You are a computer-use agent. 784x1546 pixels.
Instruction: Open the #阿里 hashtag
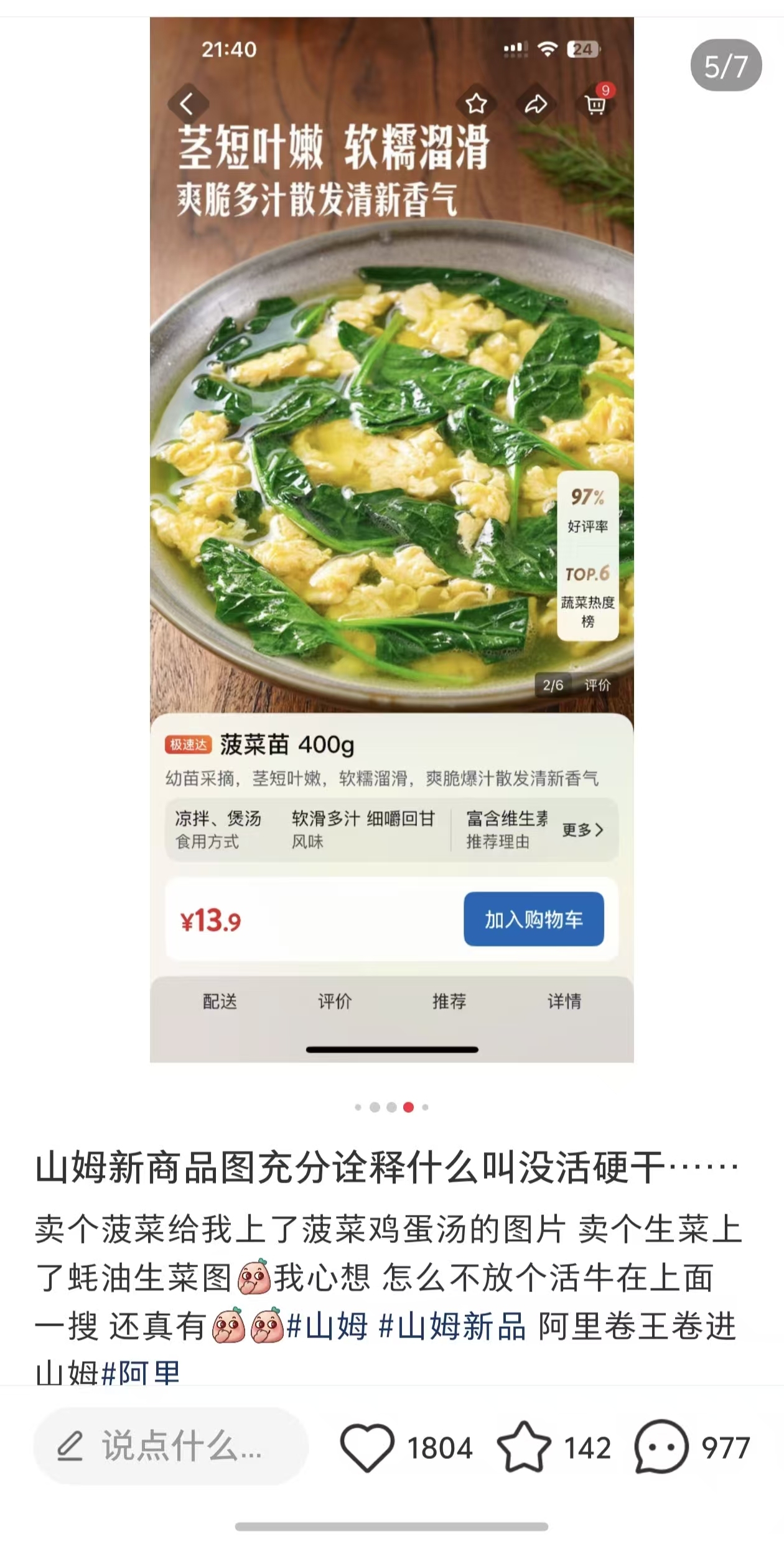click(141, 1373)
